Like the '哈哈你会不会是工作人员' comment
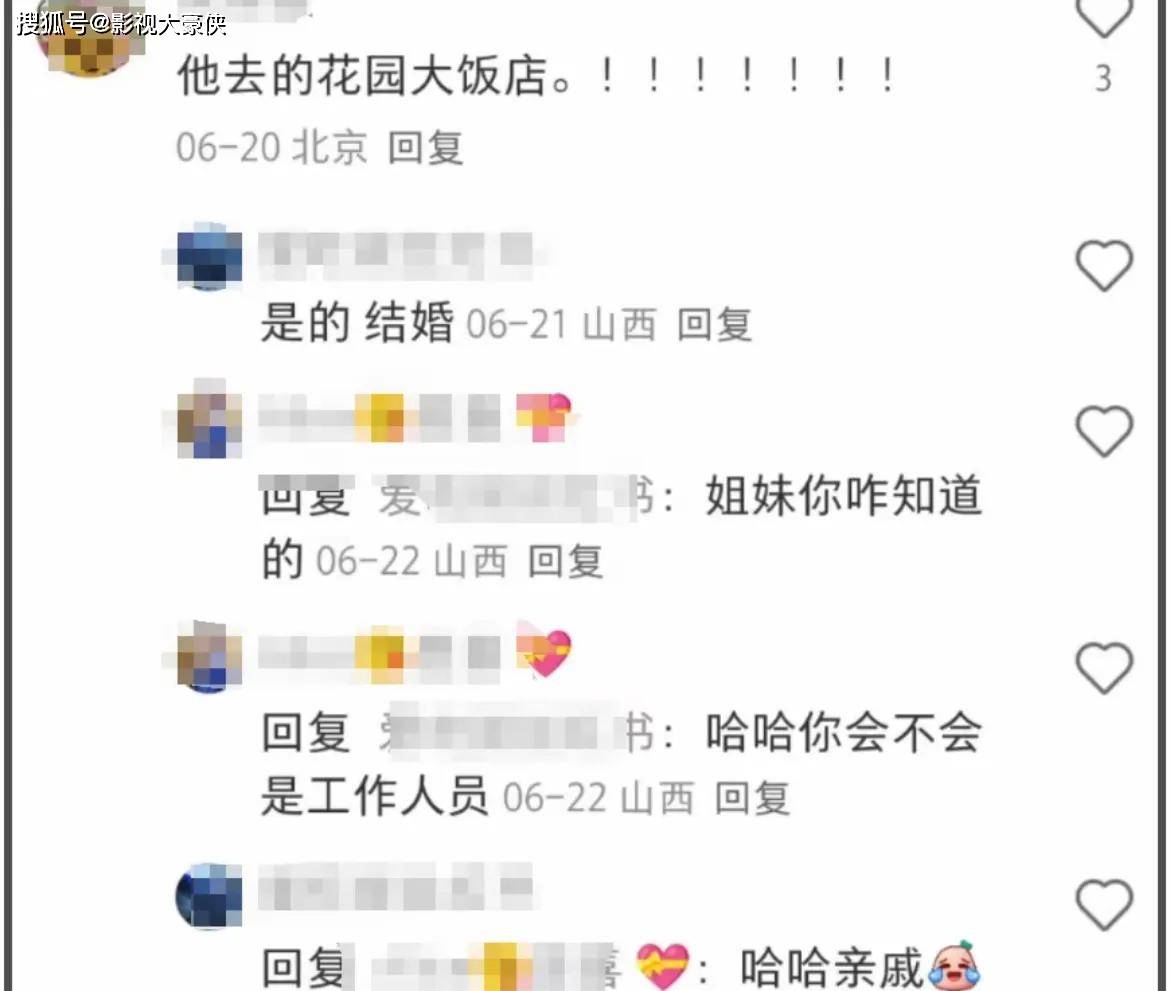The width and height of the screenshot is (1170, 991). click(1103, 668)
